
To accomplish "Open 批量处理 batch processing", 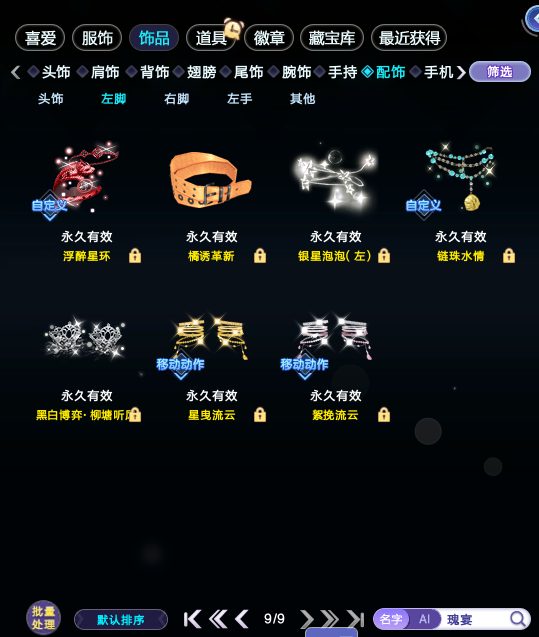I will [x=43, y=618].
